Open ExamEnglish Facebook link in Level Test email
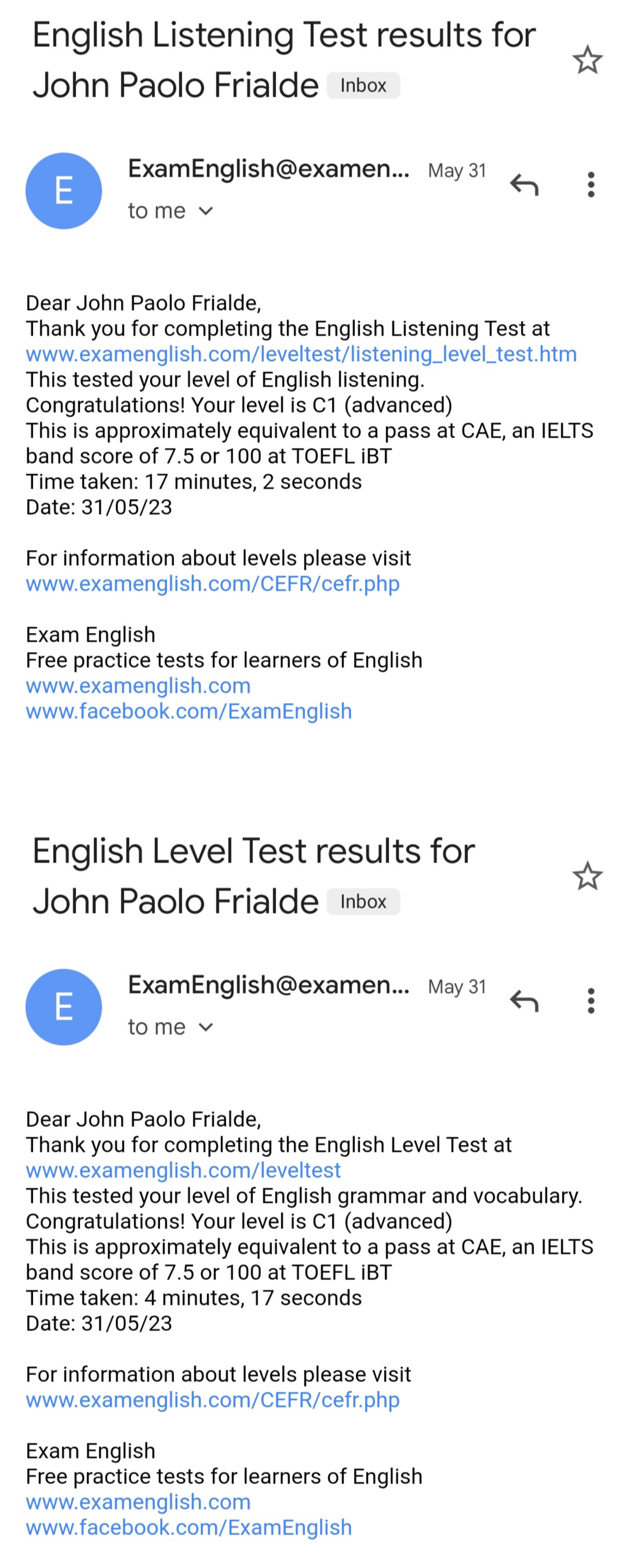626x1568 pixels. (189, 1528)
